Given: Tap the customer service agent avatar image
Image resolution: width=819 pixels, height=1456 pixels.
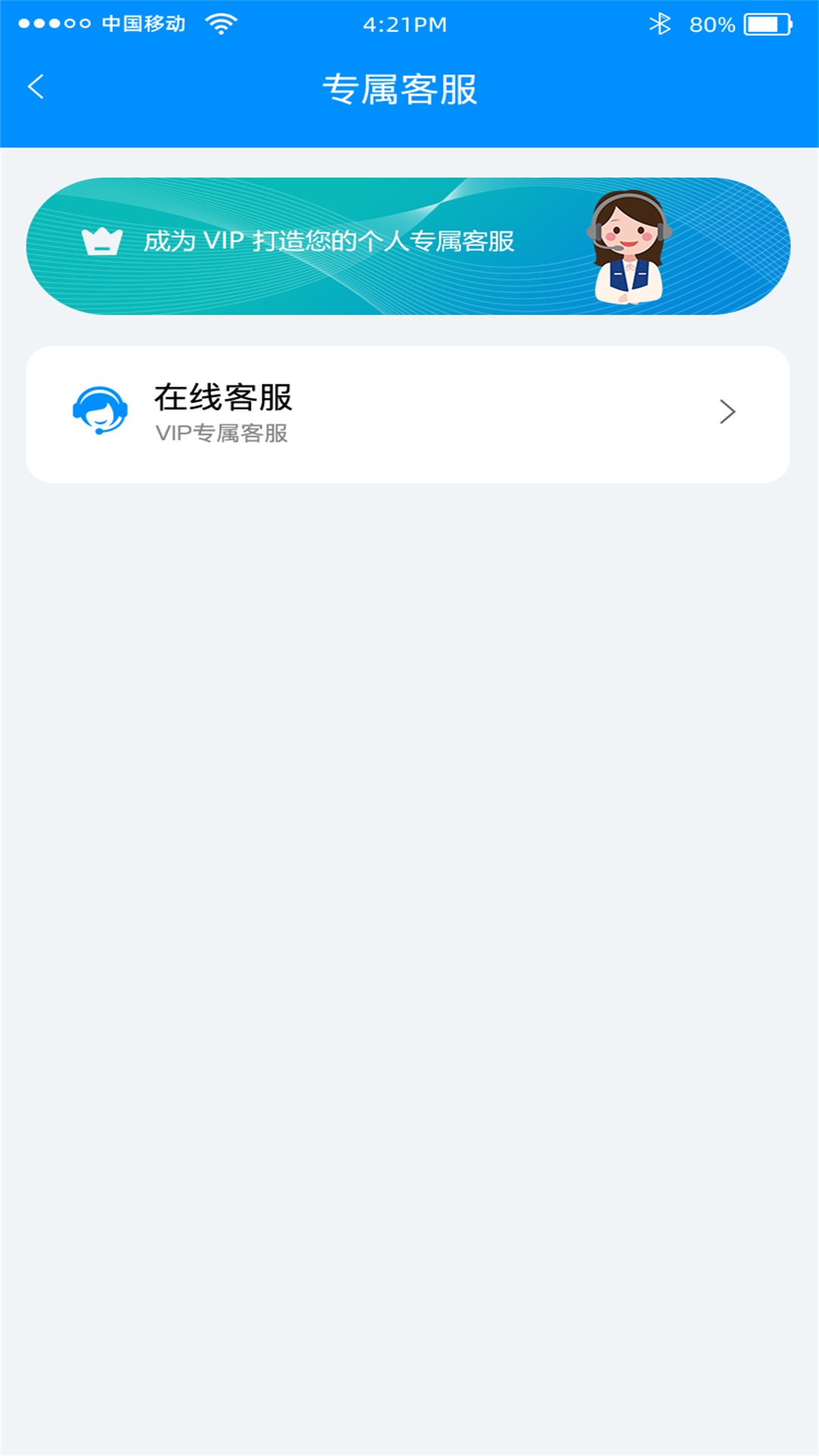Looking at the screenshot, I should (x=629, y=250).
